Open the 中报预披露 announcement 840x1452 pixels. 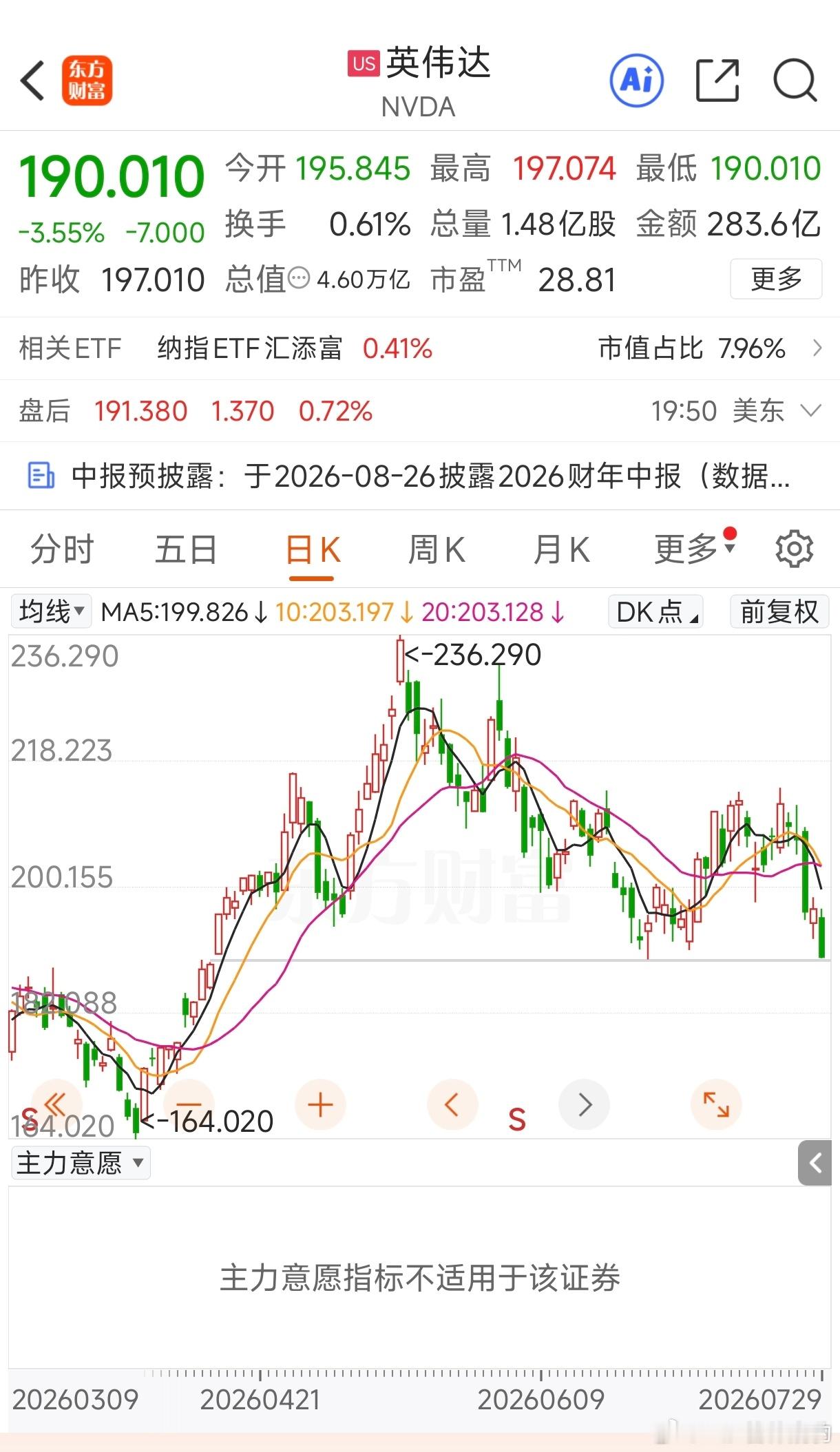(420, 476)
